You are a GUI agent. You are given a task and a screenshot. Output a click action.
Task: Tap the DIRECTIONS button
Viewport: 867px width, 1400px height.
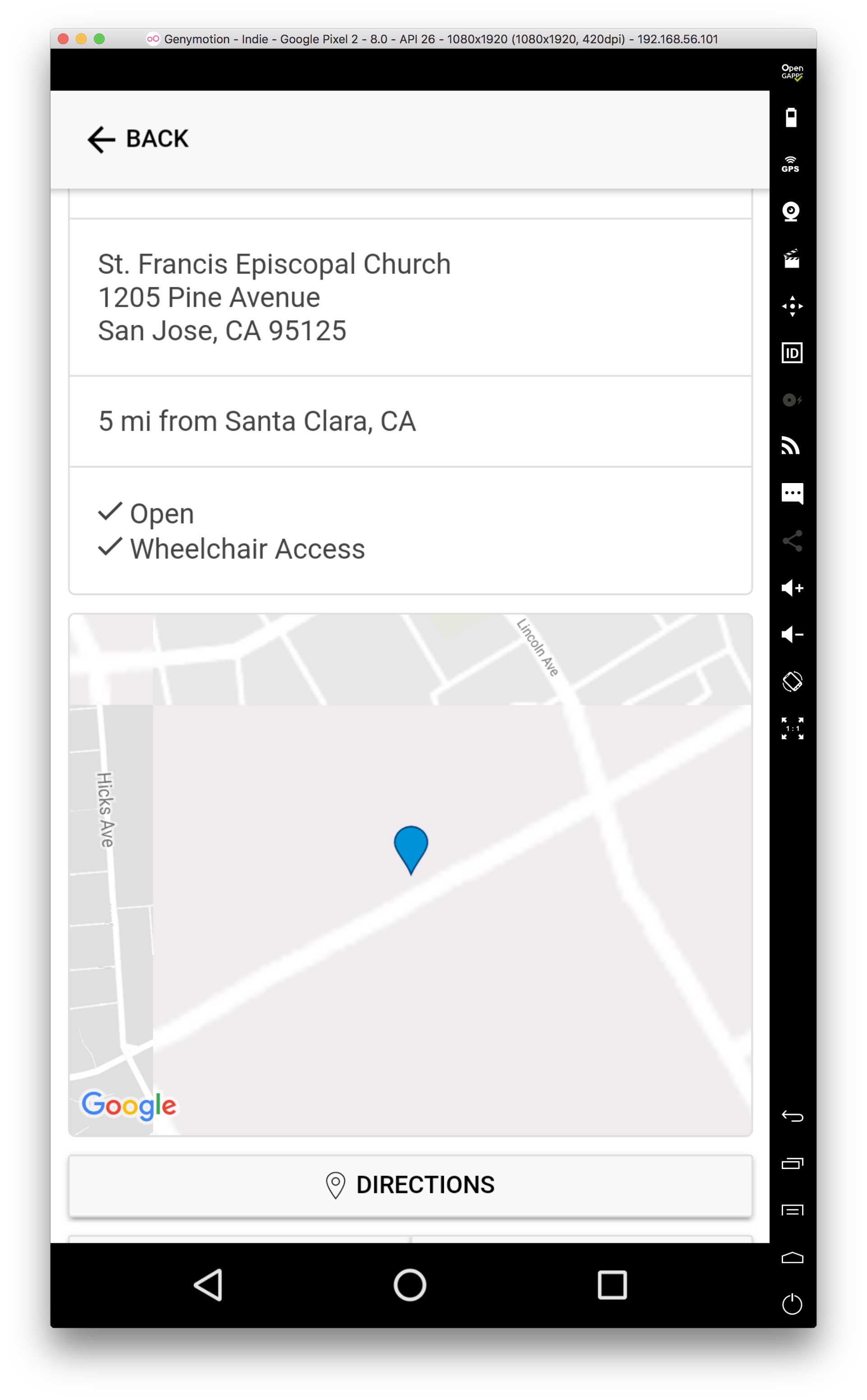coord(410,1184)
